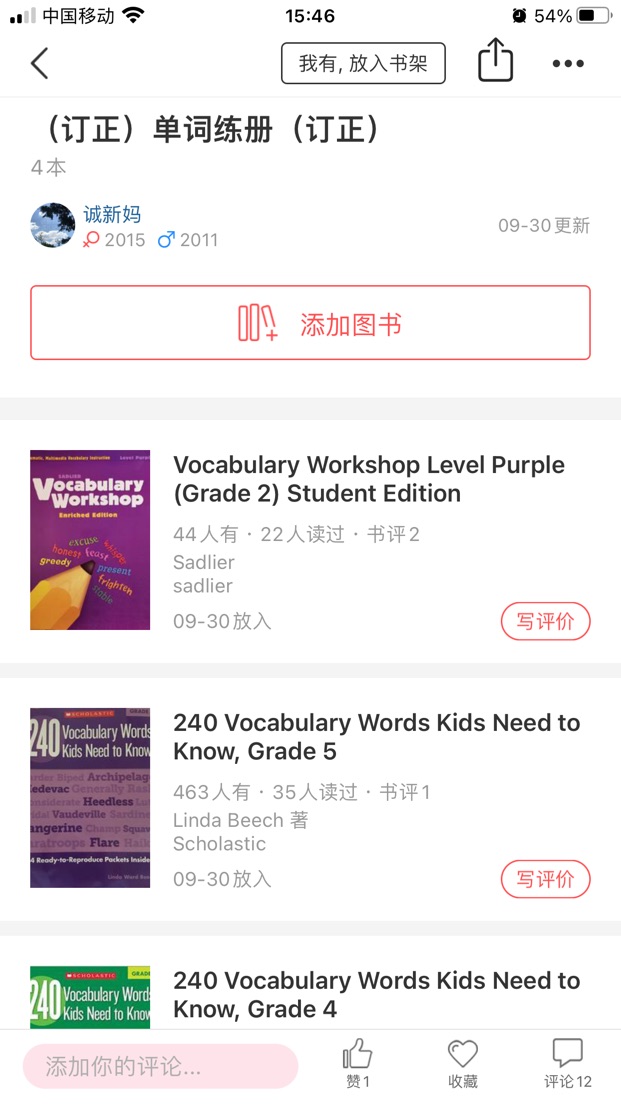Tap the 我有, 放入书架 button
The height and width of the screenshot is (1104, 621).
click(x=363, y=63)
